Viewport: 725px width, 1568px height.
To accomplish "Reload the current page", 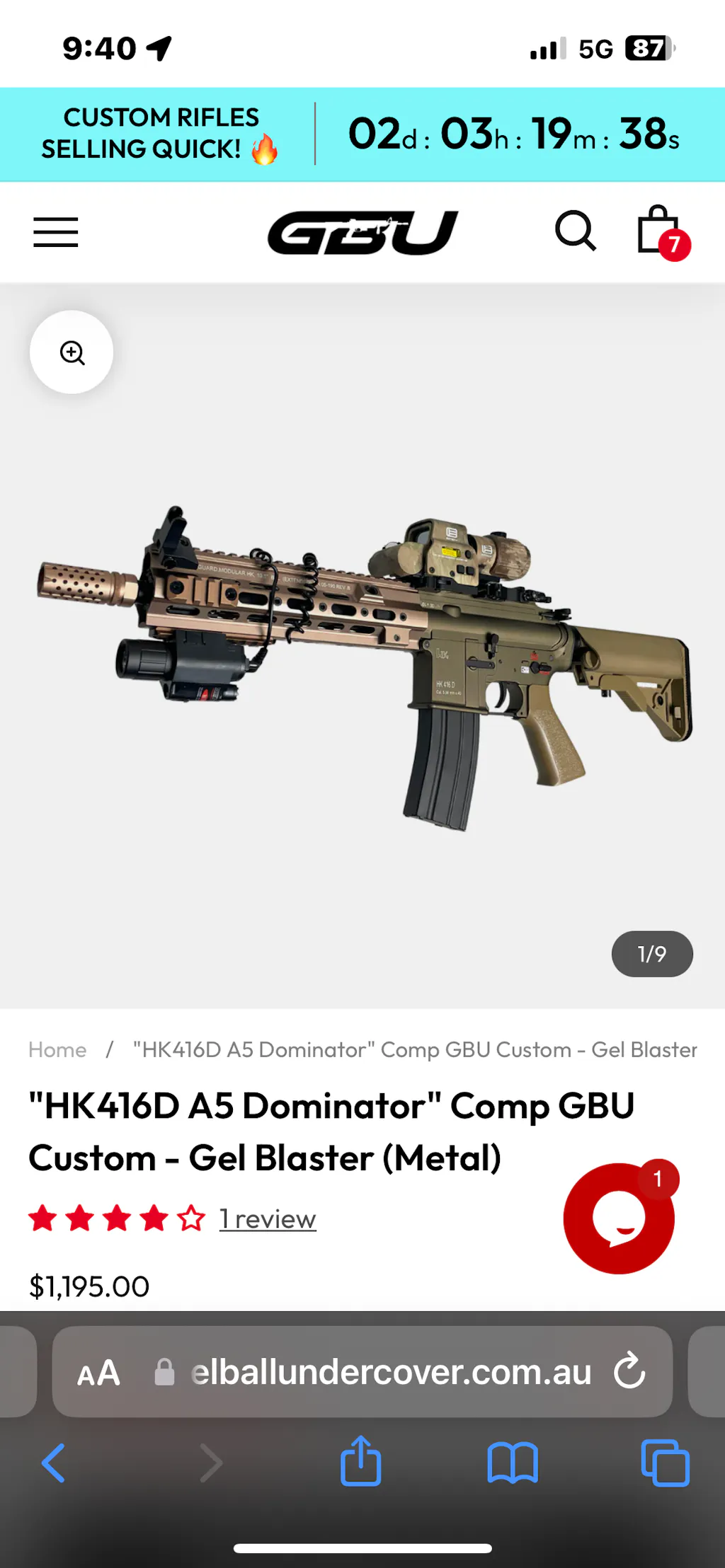I will (629, 1371).
